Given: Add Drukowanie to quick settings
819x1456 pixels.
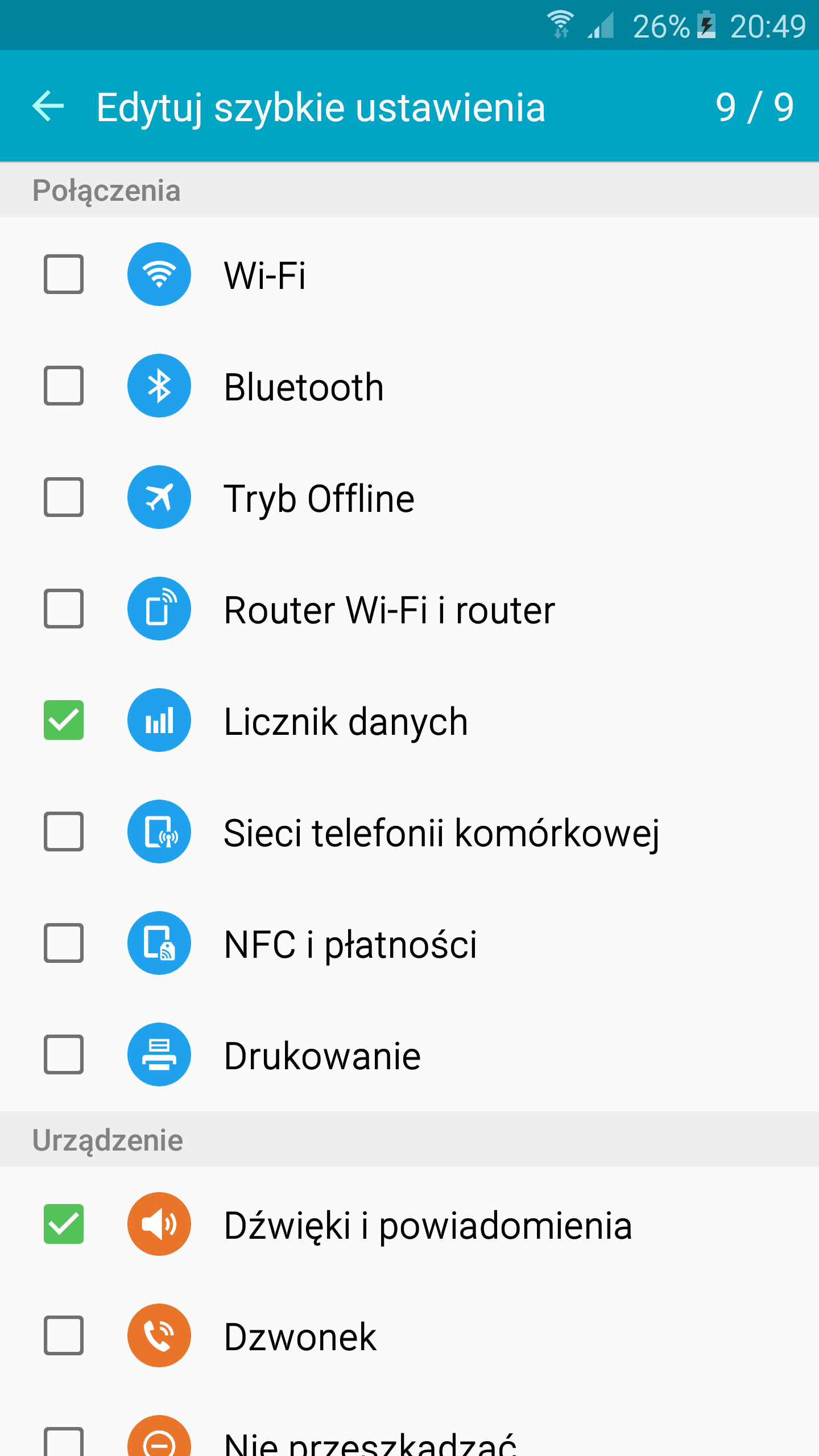Looking at the screenshot, I should (64, 1054).
